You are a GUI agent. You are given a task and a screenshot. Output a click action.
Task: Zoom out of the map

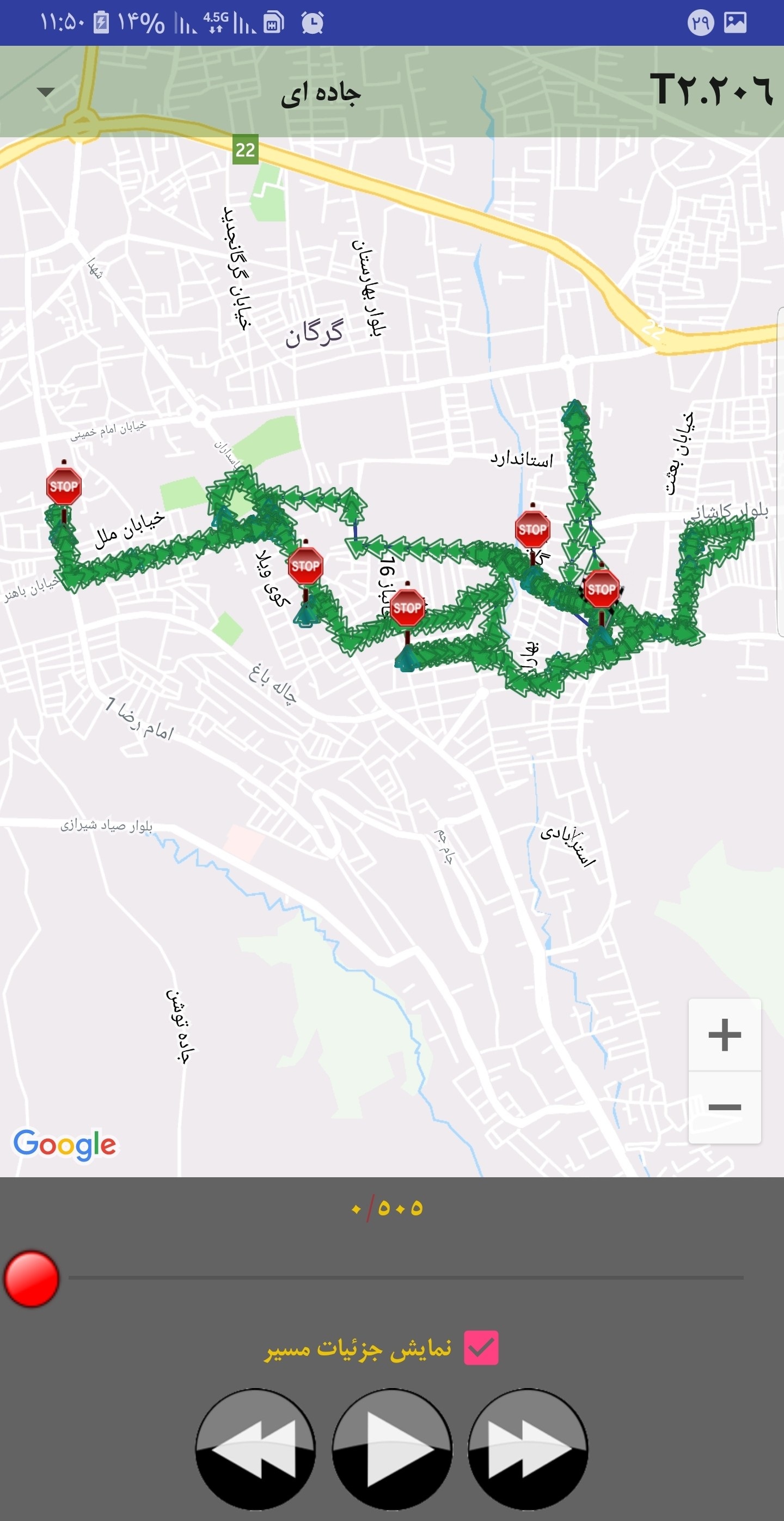pos(724,1107)
